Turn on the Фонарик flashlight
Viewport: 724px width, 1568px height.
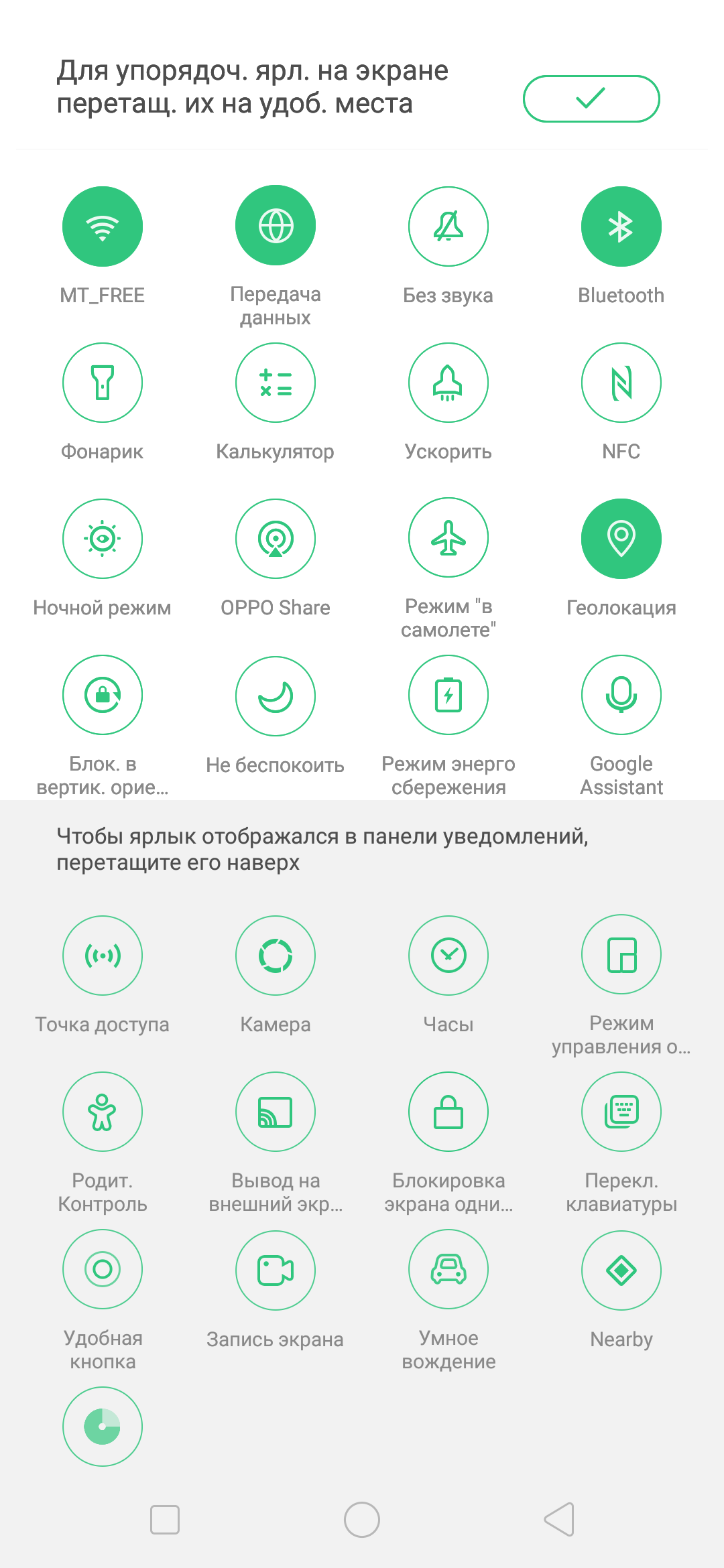103,383
